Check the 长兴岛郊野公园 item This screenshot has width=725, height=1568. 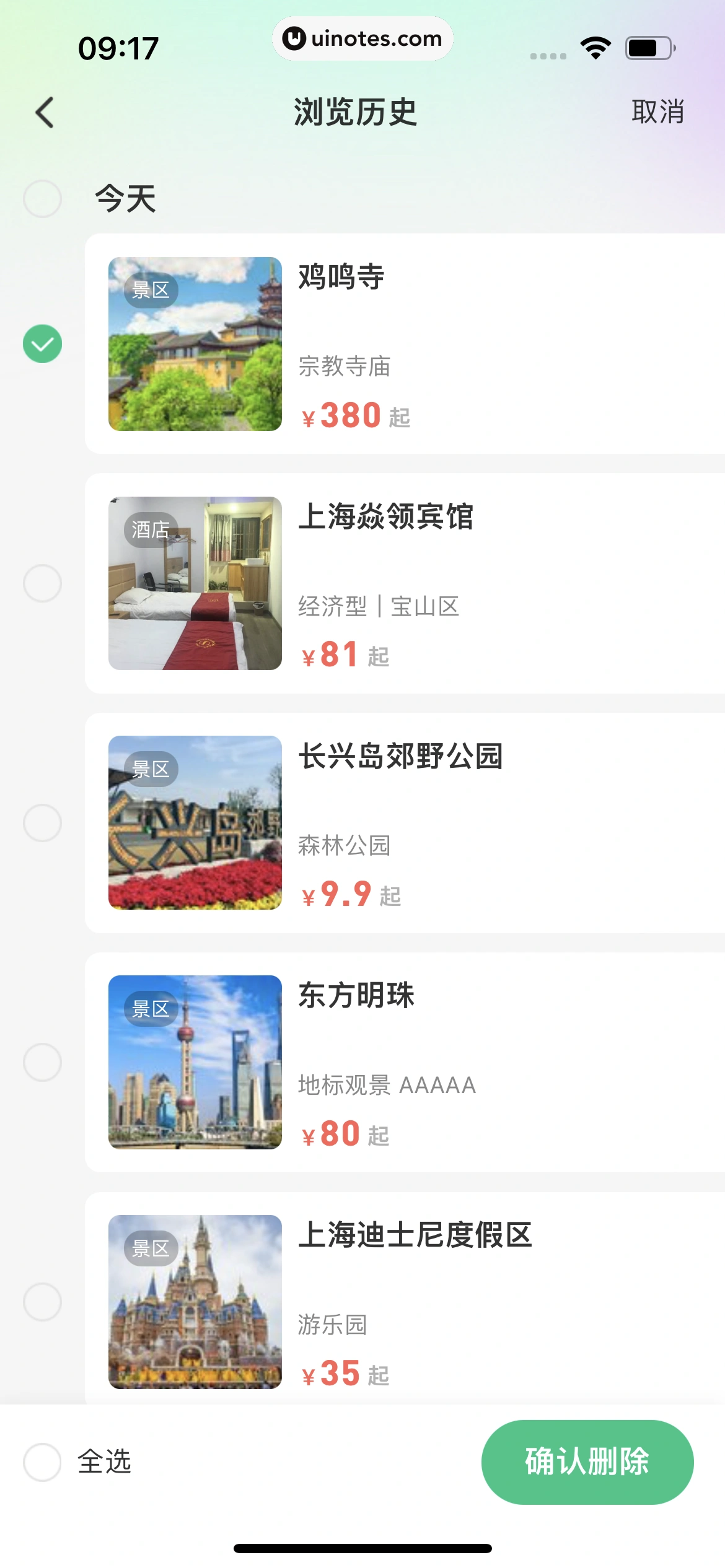[x=42, y=823]
